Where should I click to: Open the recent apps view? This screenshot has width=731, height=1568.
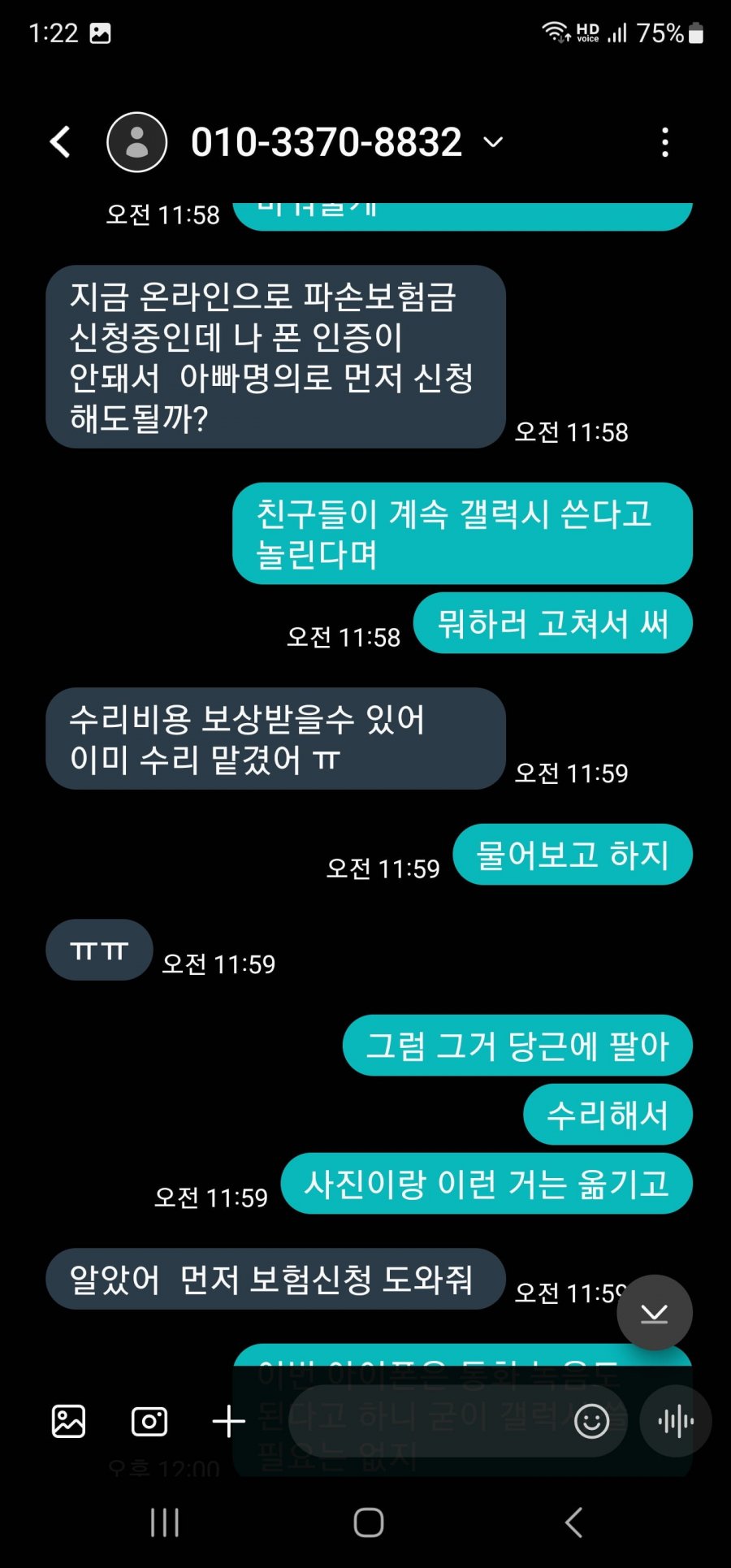click(x=165, y=1523)
